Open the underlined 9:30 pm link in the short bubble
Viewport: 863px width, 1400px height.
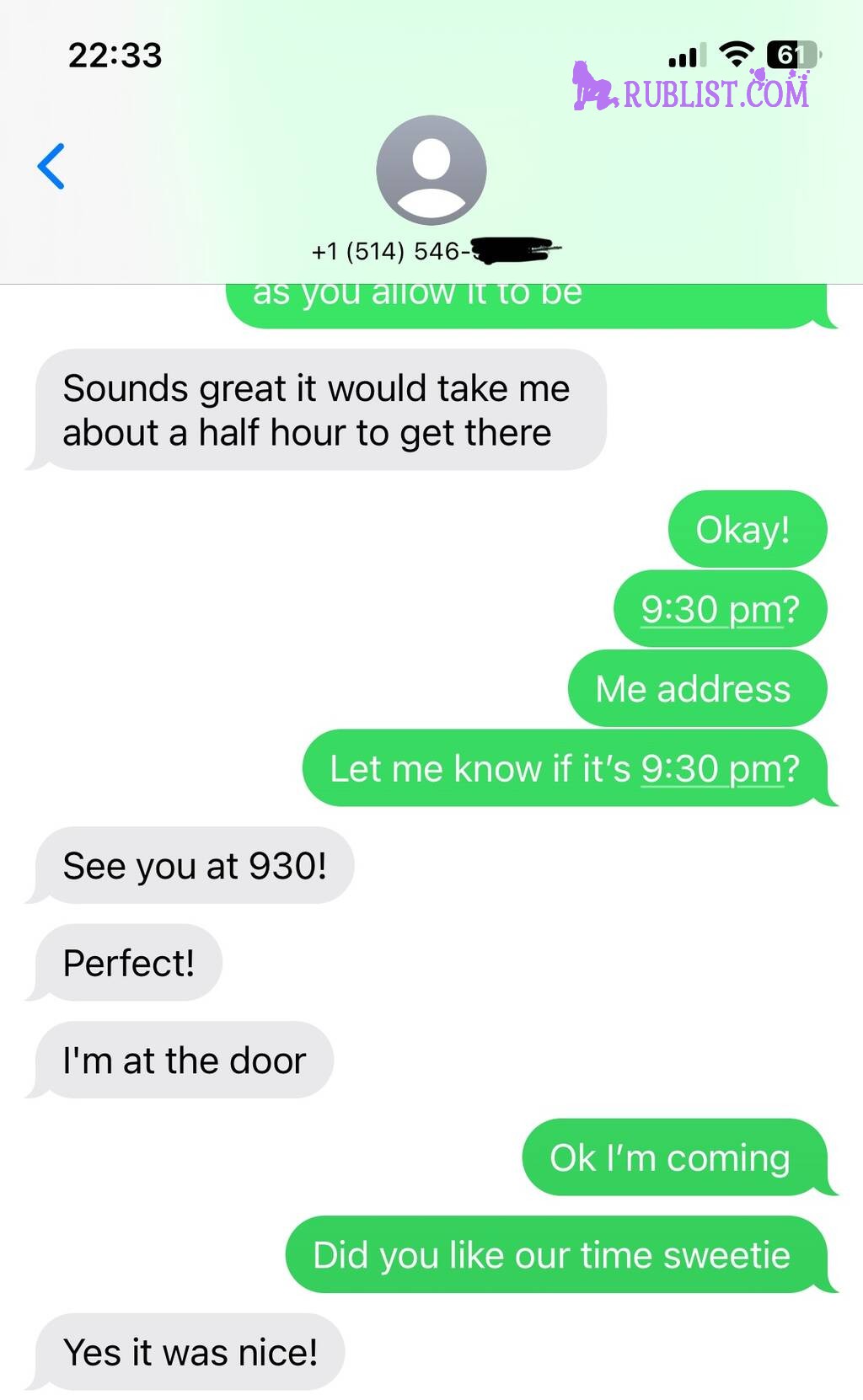(x=710, y=609)
